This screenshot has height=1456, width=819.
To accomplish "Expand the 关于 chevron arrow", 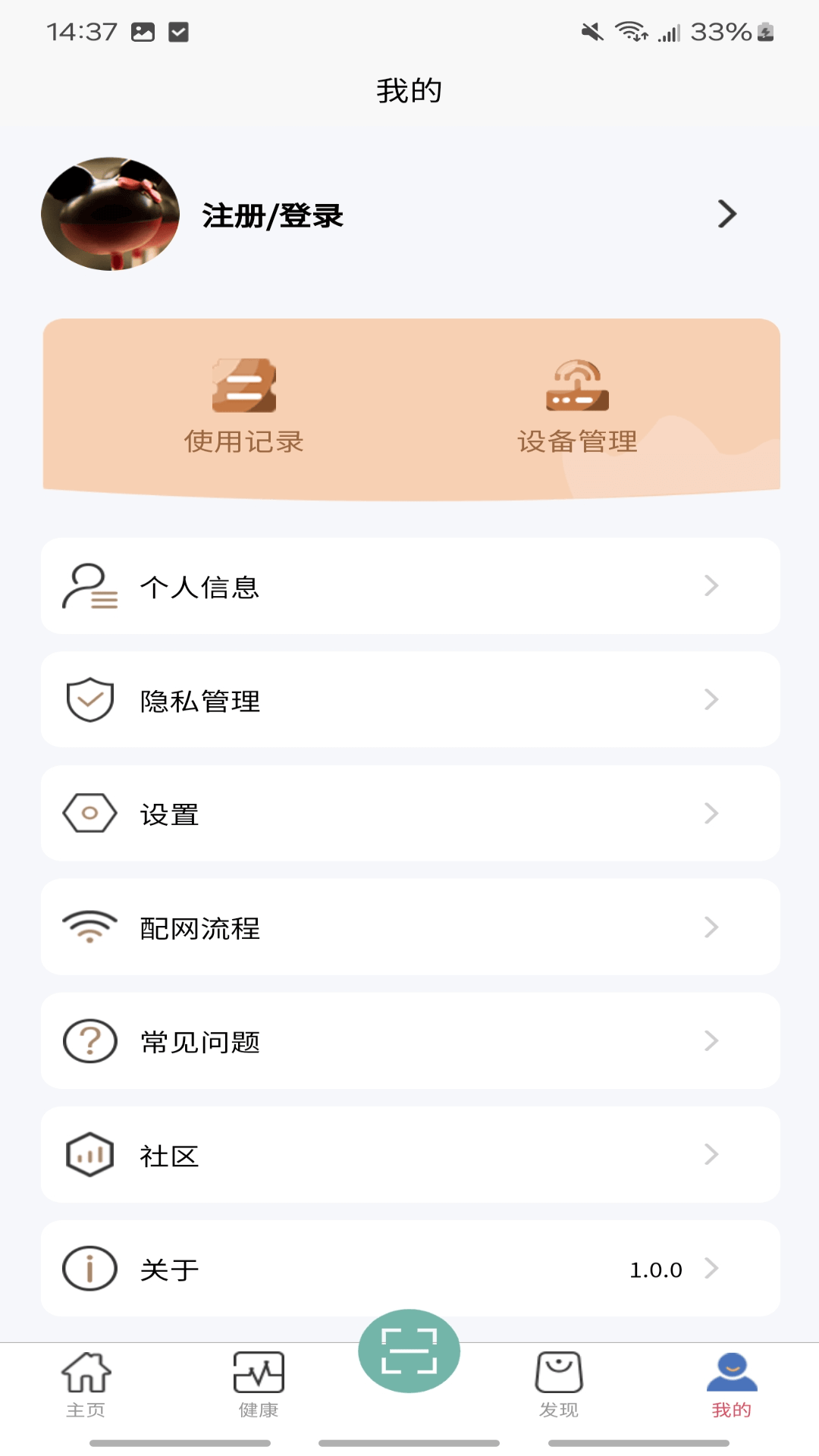I will [711, 1268].
